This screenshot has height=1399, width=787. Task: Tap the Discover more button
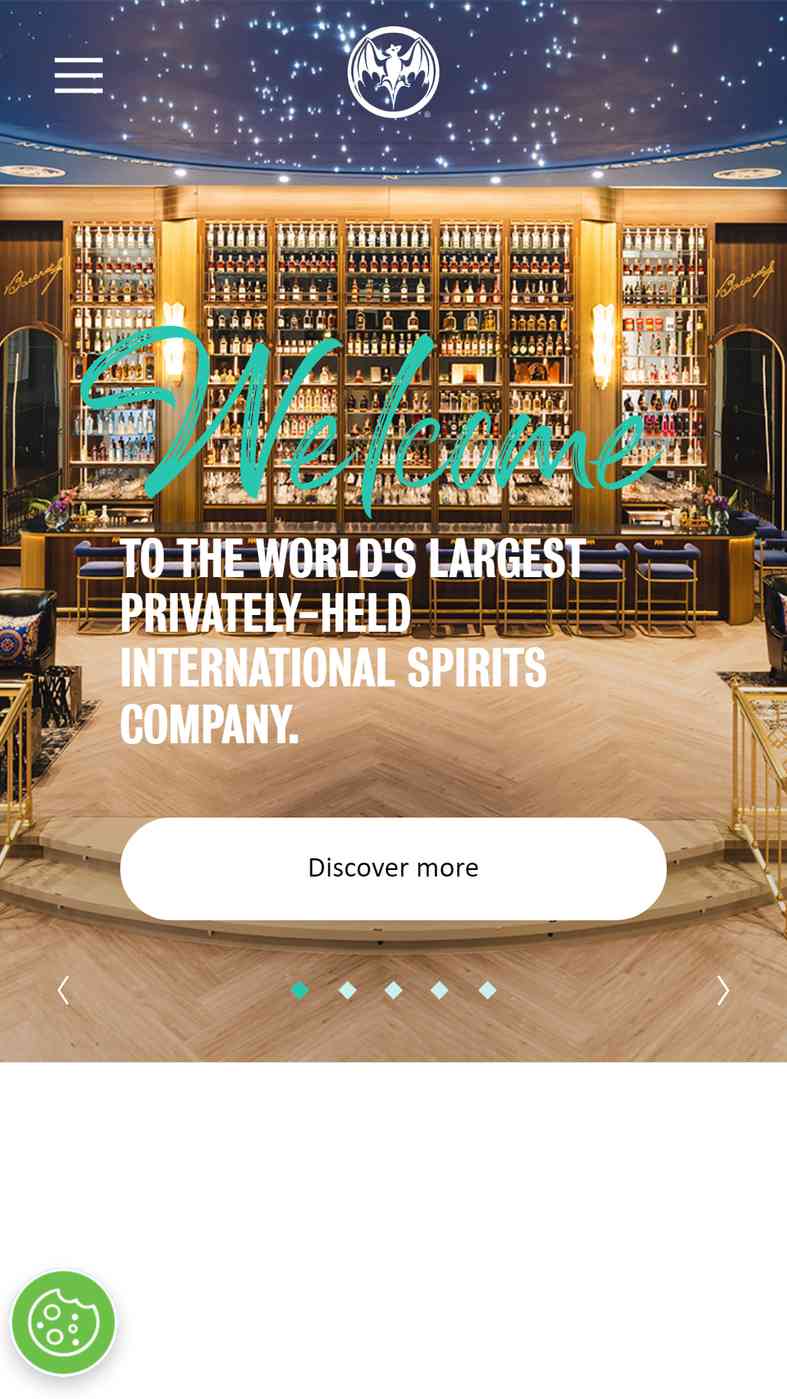pos(393,868)
